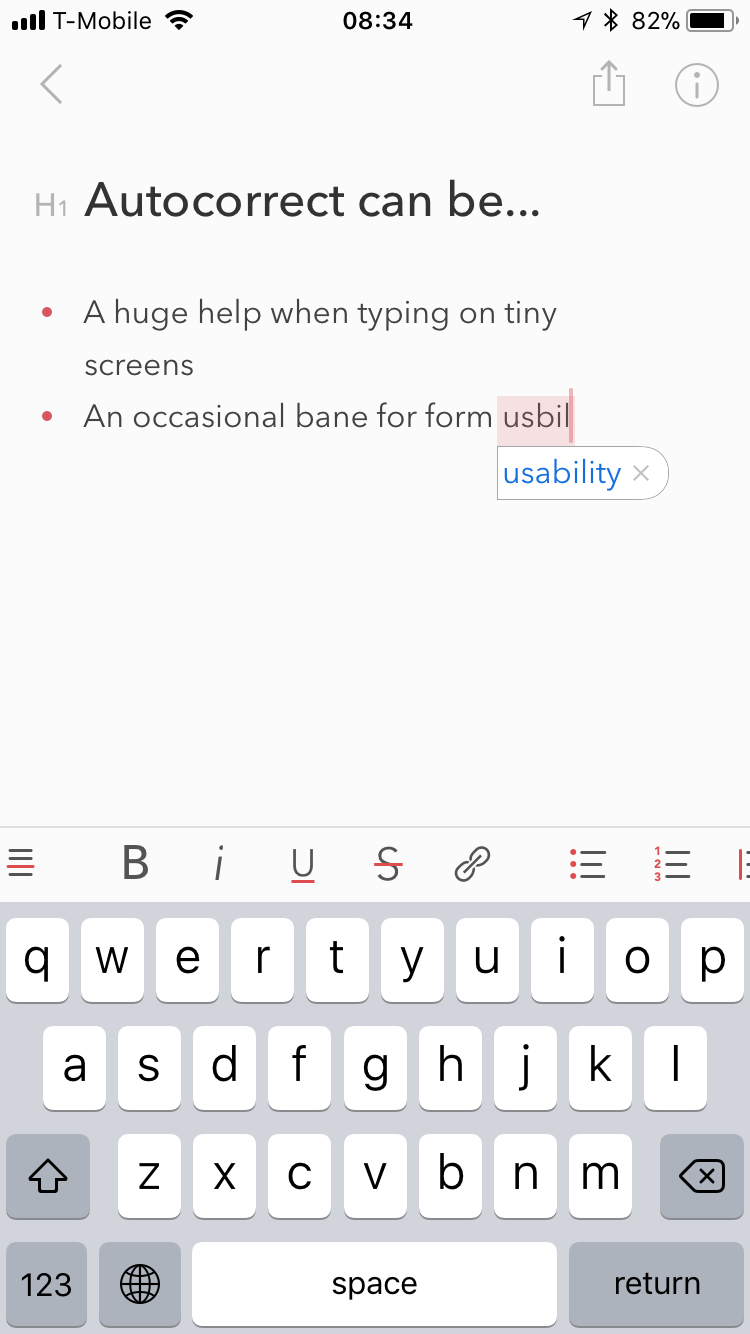Apply strikethrough formatting
The height and width of the screenshot is (1334, 750).
tap(388, 863)
